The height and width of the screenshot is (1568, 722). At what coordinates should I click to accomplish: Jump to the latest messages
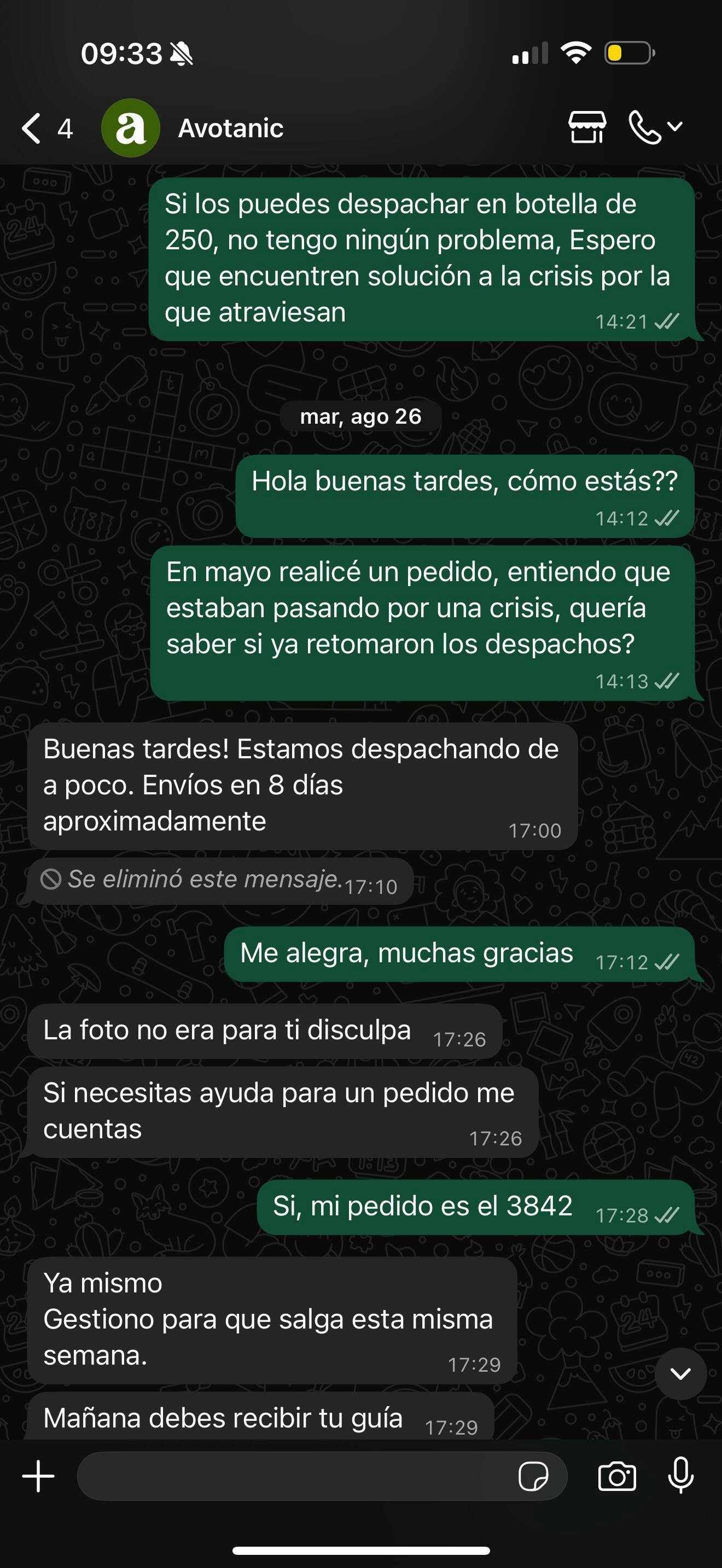pos(680,1373)
